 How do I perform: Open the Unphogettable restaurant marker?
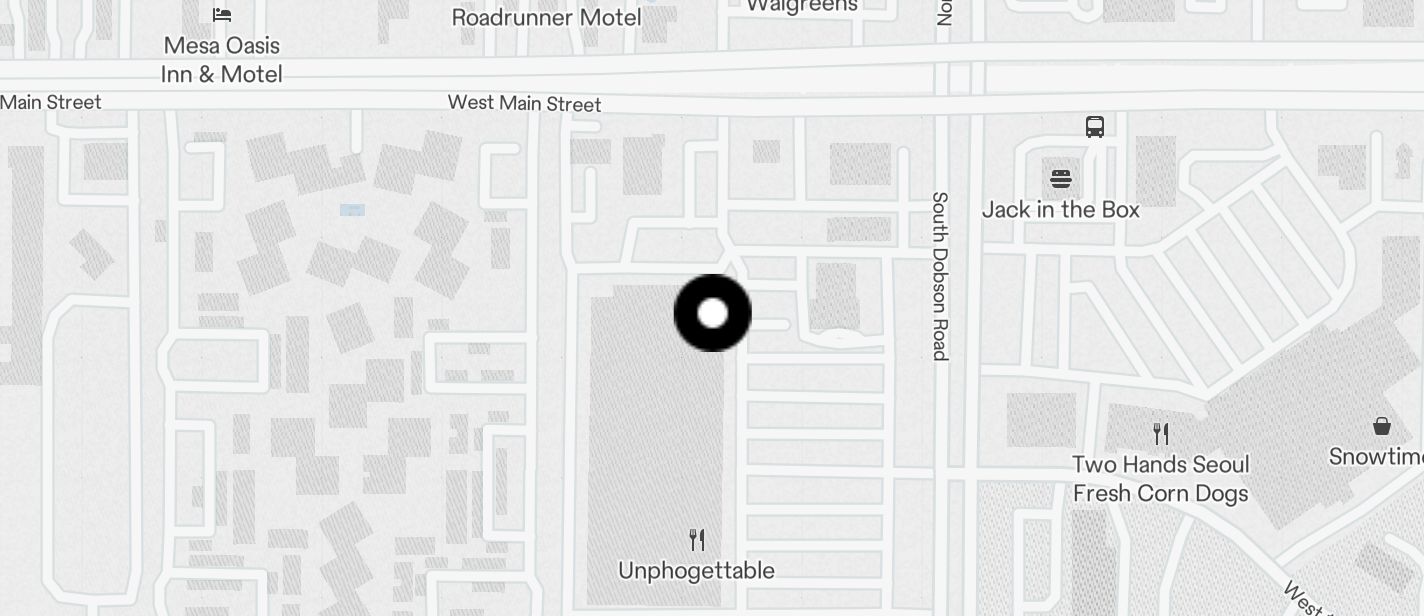pyautogui.click(x=697, y=541)
